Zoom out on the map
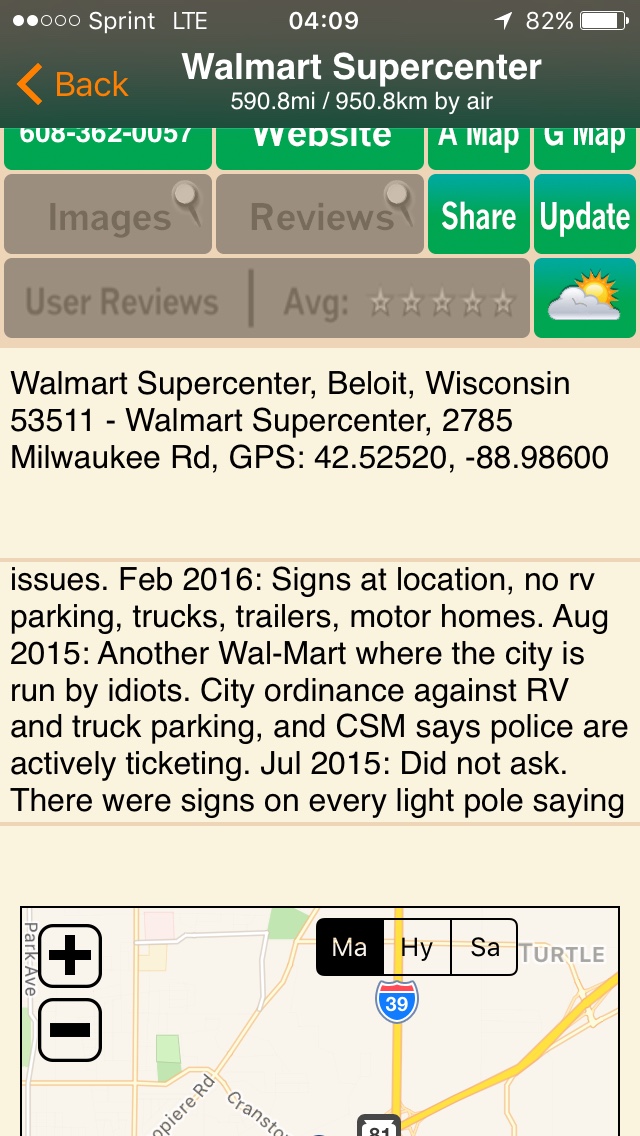 click(x=70, y=1029)
